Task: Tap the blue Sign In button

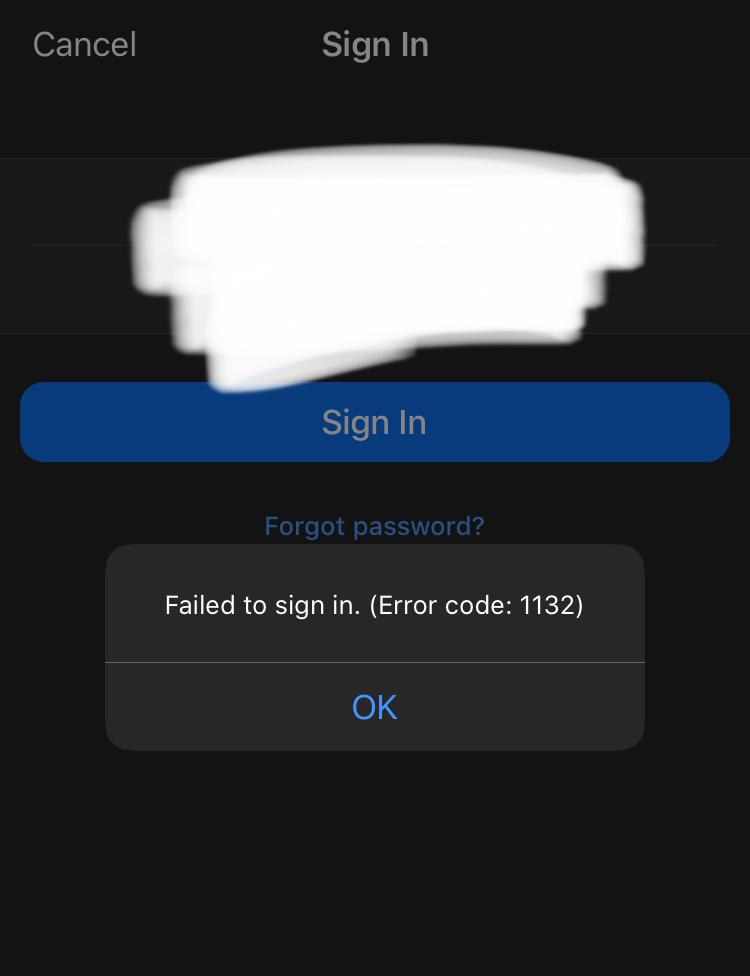Action: click(374, 422)
